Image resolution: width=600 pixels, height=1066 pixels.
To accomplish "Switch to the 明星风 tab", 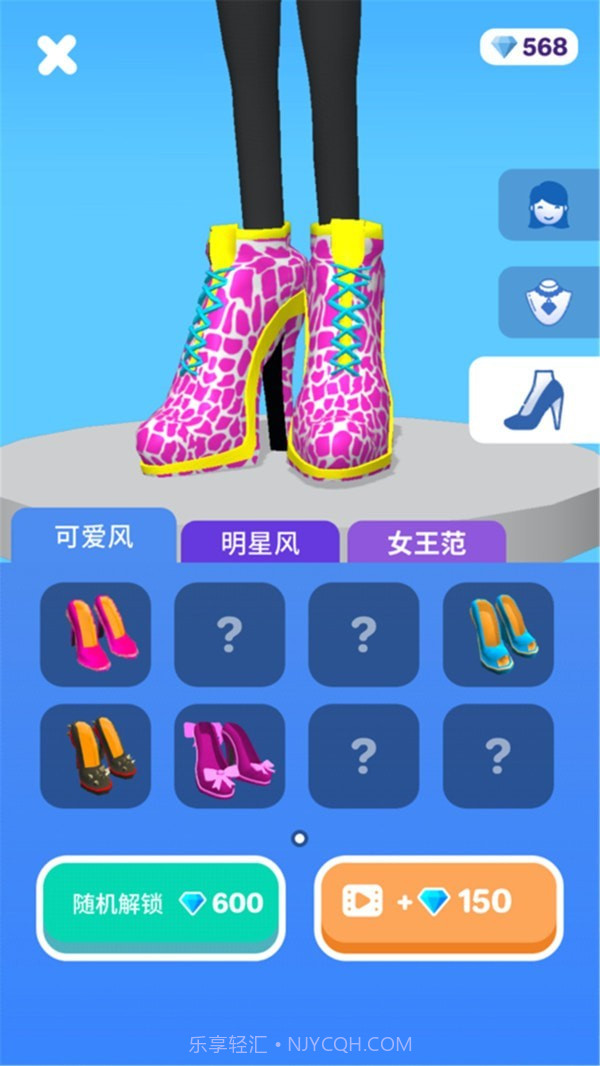I will [260, 543].
